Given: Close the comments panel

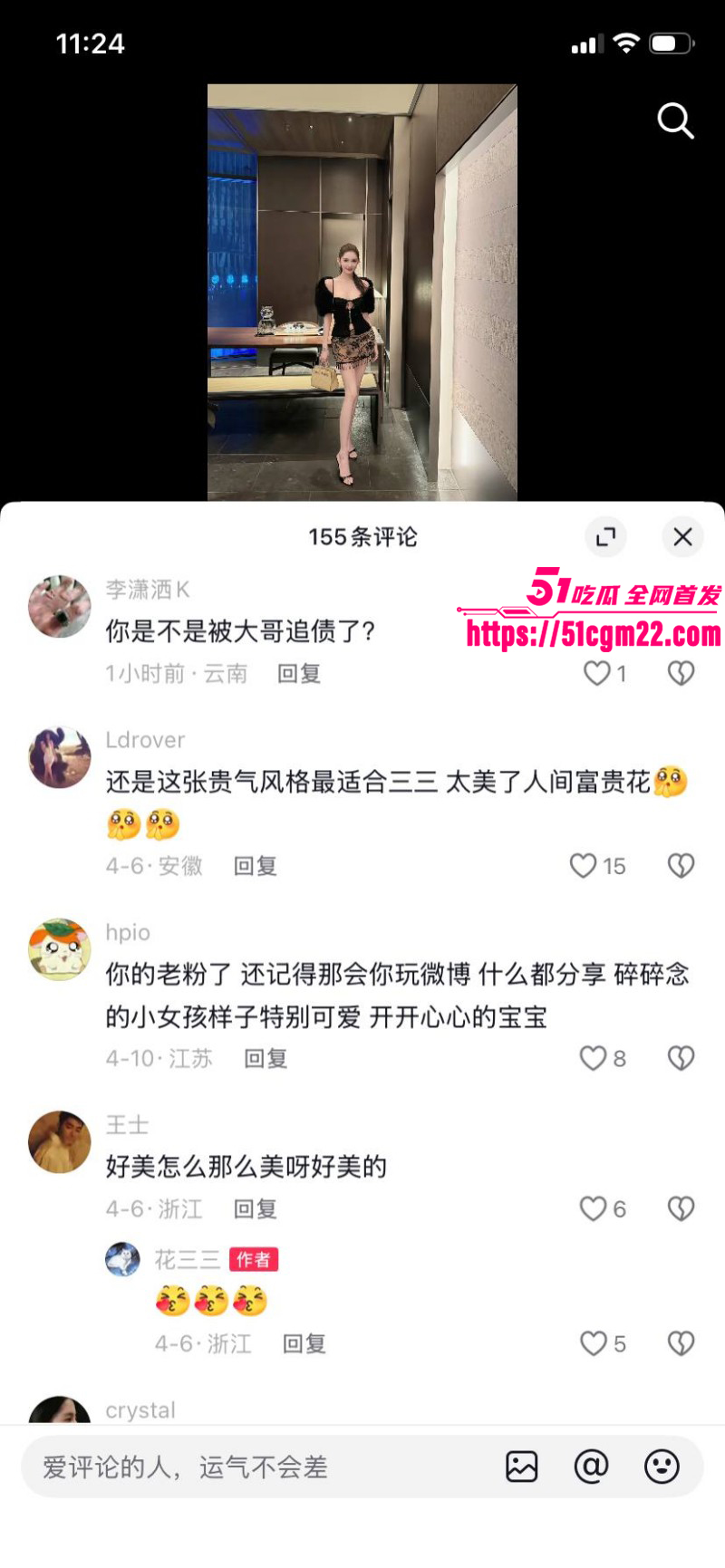Looking at the screenshot, I should pos(682,536).
